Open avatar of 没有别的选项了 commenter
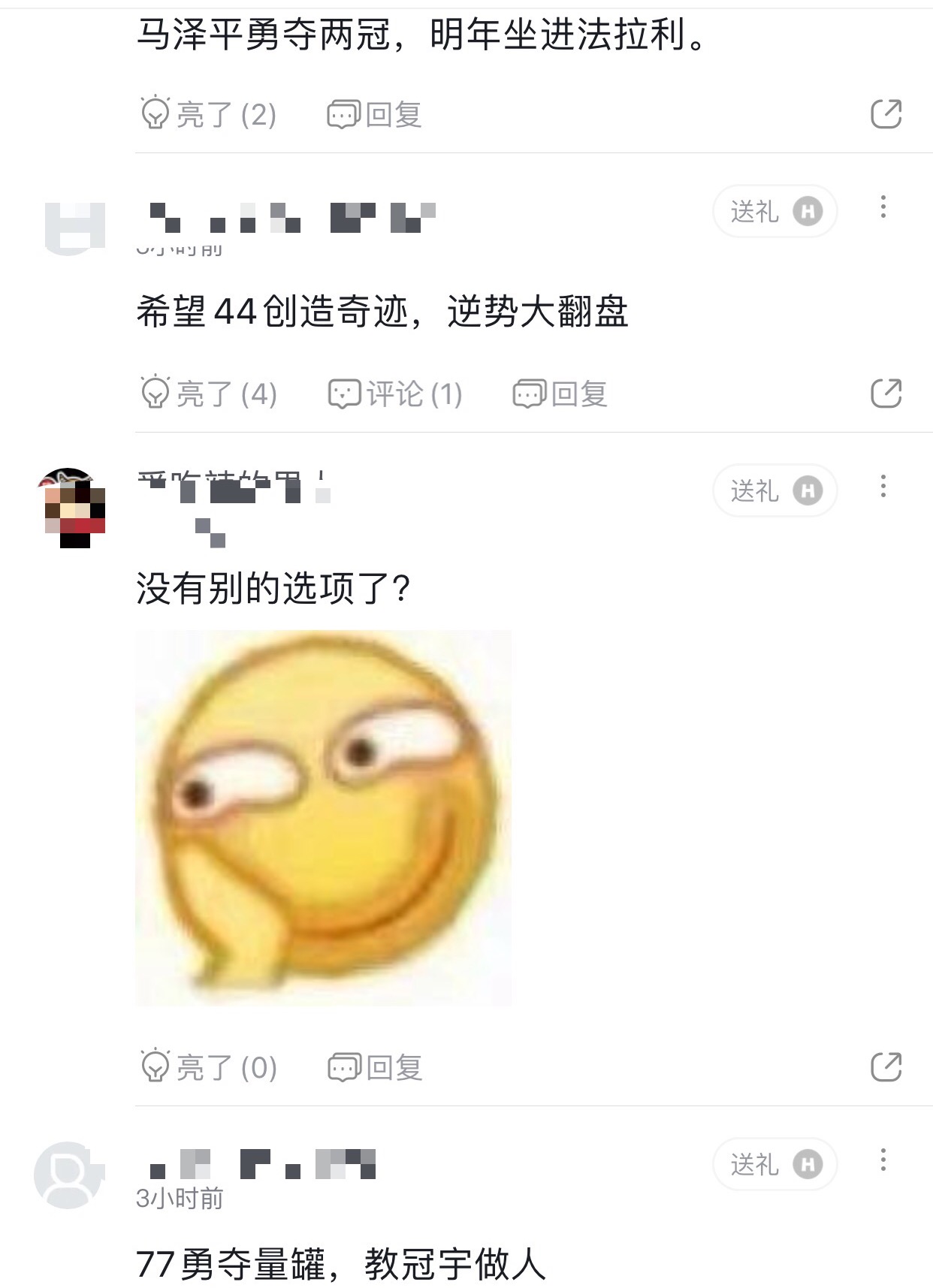The width and height of the screenshot is (933, 1288). click(71, 507)
